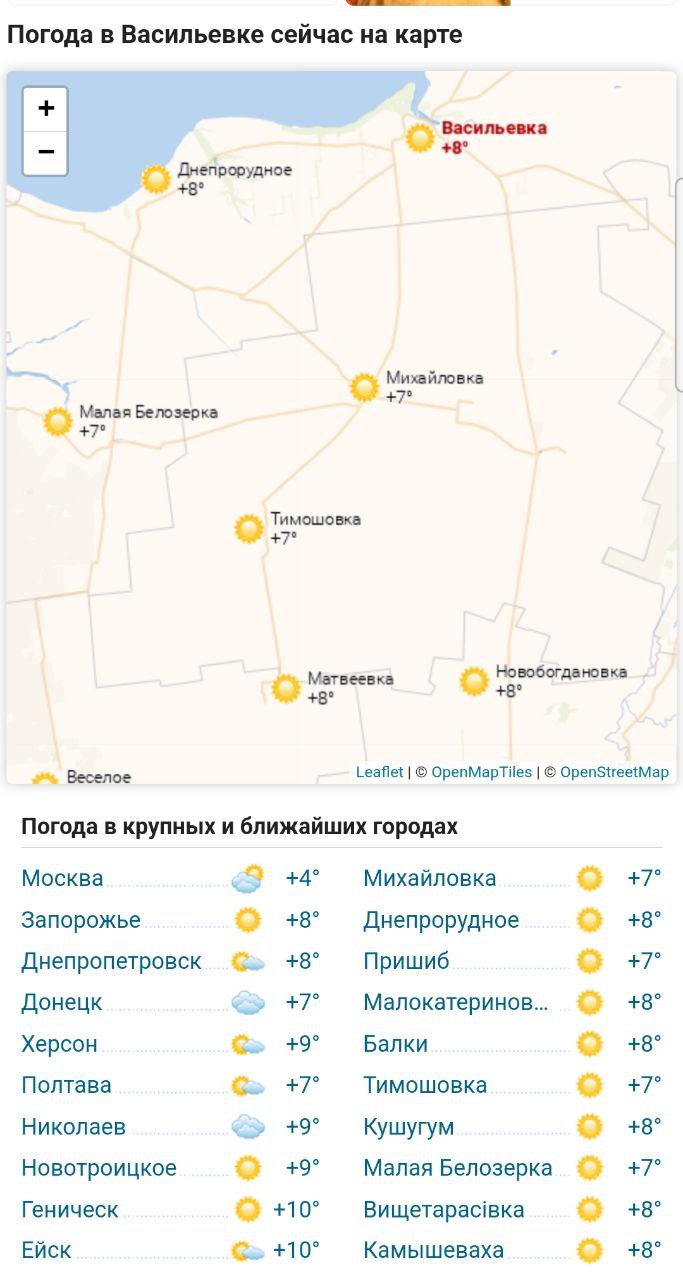Open the OpenMapTiles attribution link
The width and height of the screenshot is (683, 1280).
481,772
